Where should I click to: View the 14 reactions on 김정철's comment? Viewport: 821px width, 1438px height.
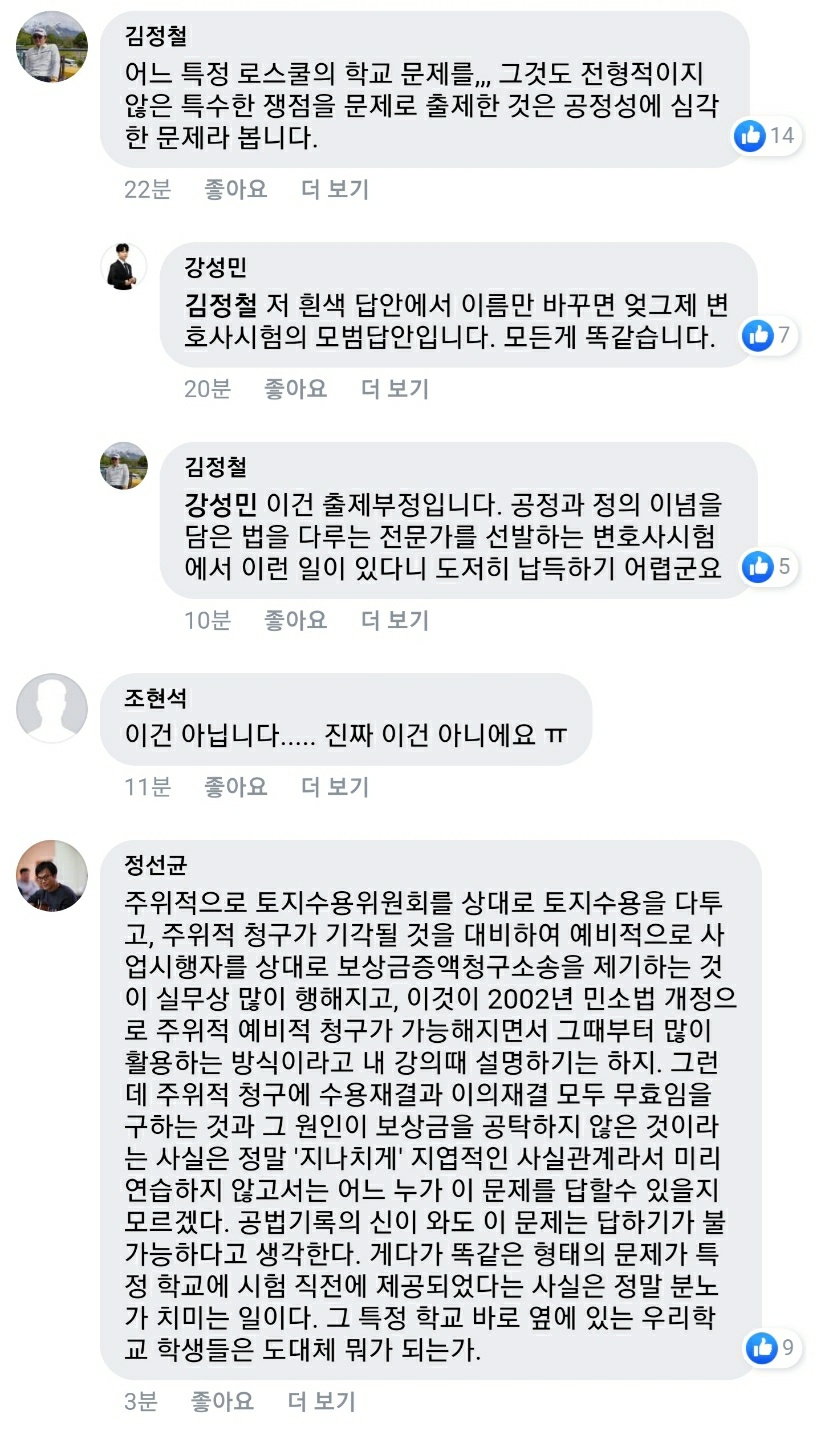pos(765,135)
